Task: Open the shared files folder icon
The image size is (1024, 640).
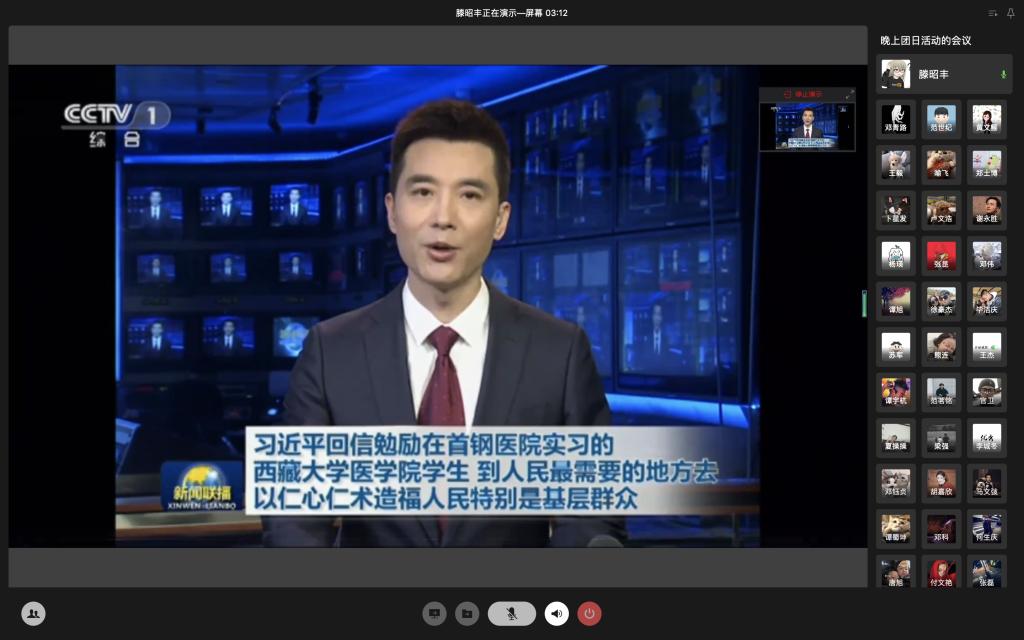Action: tap(466, 614)
